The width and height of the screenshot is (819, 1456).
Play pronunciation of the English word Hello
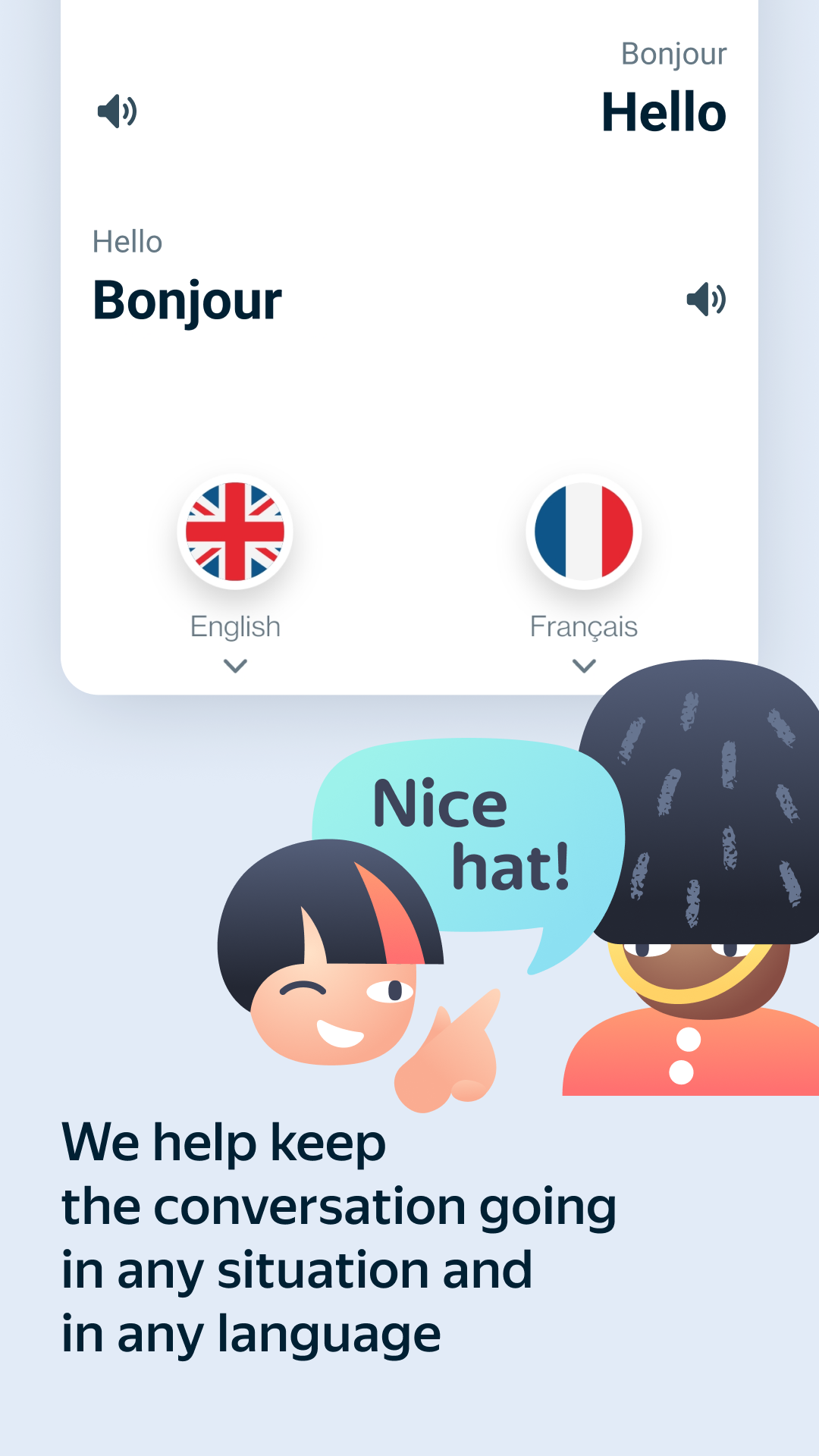point(118,111)
